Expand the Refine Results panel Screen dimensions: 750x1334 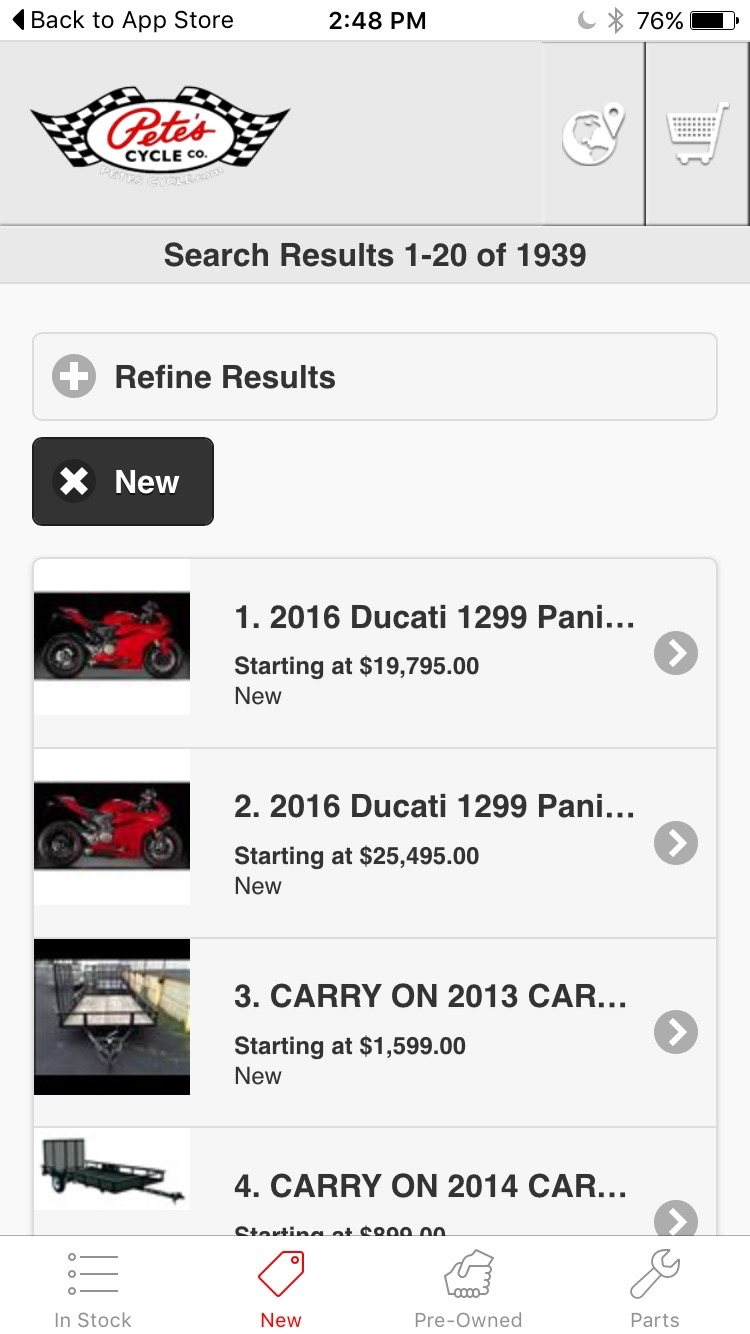click(x=374, y=377)
